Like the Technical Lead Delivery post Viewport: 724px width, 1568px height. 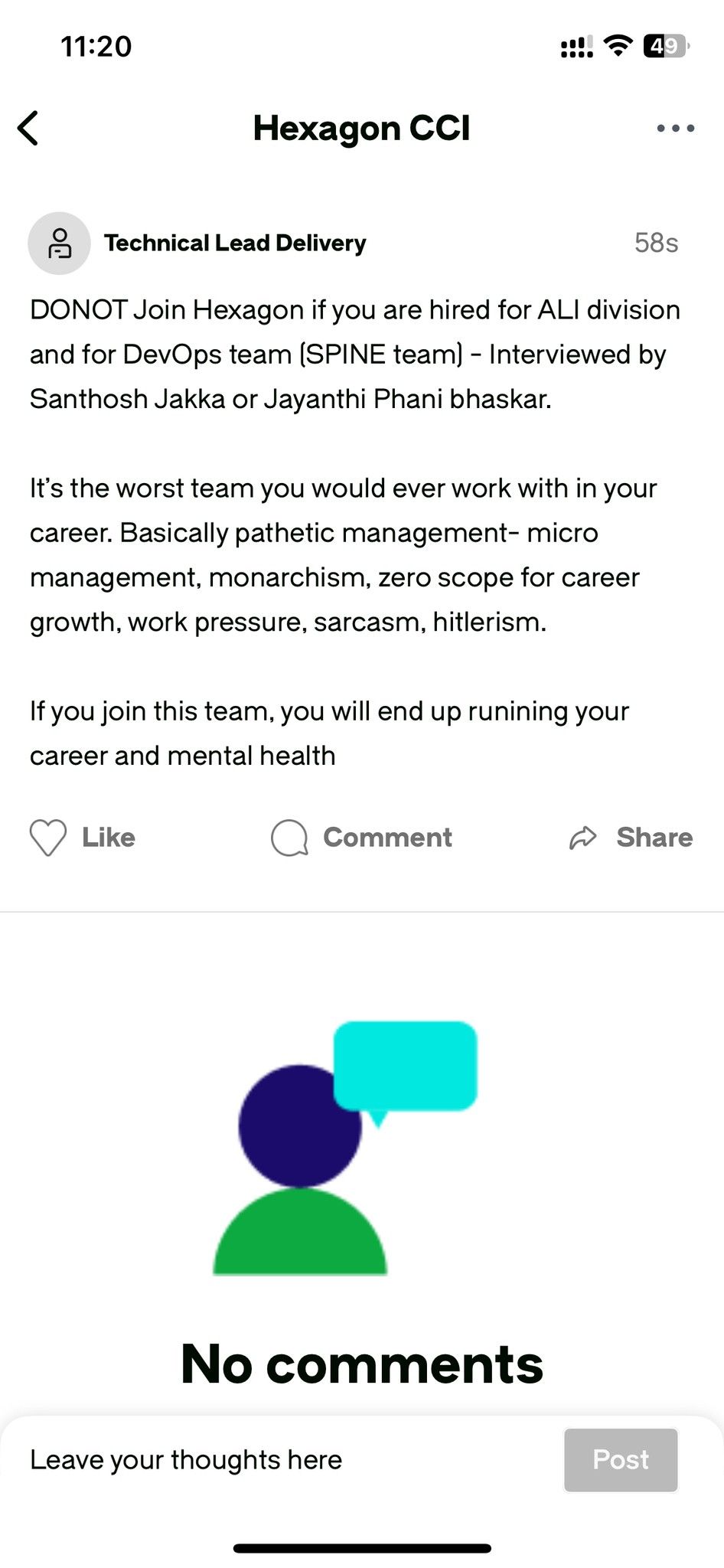[82, 838]
